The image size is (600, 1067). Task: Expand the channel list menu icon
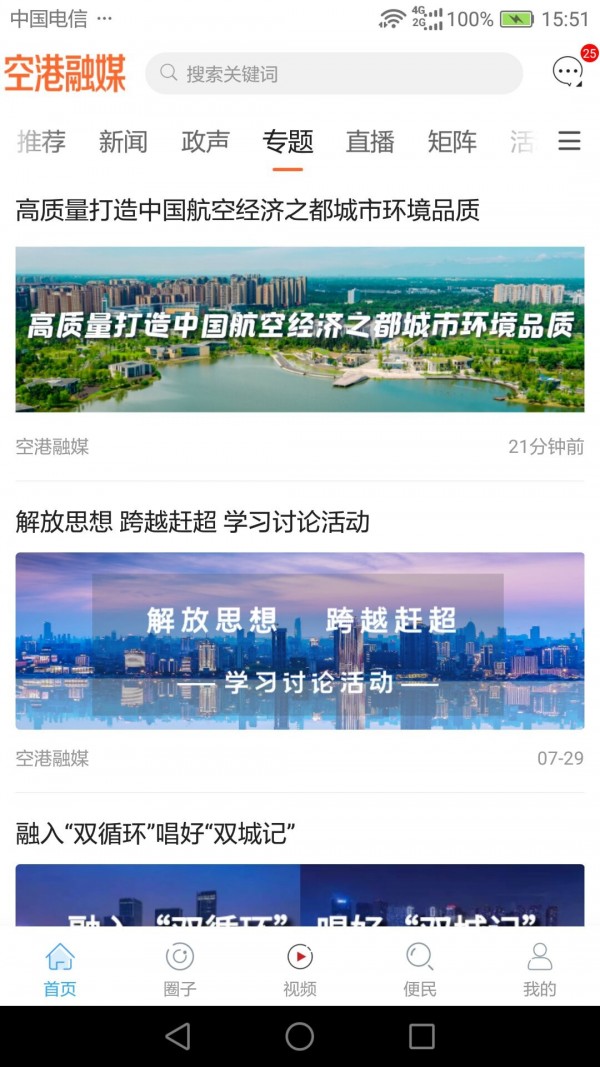point(569,142)
